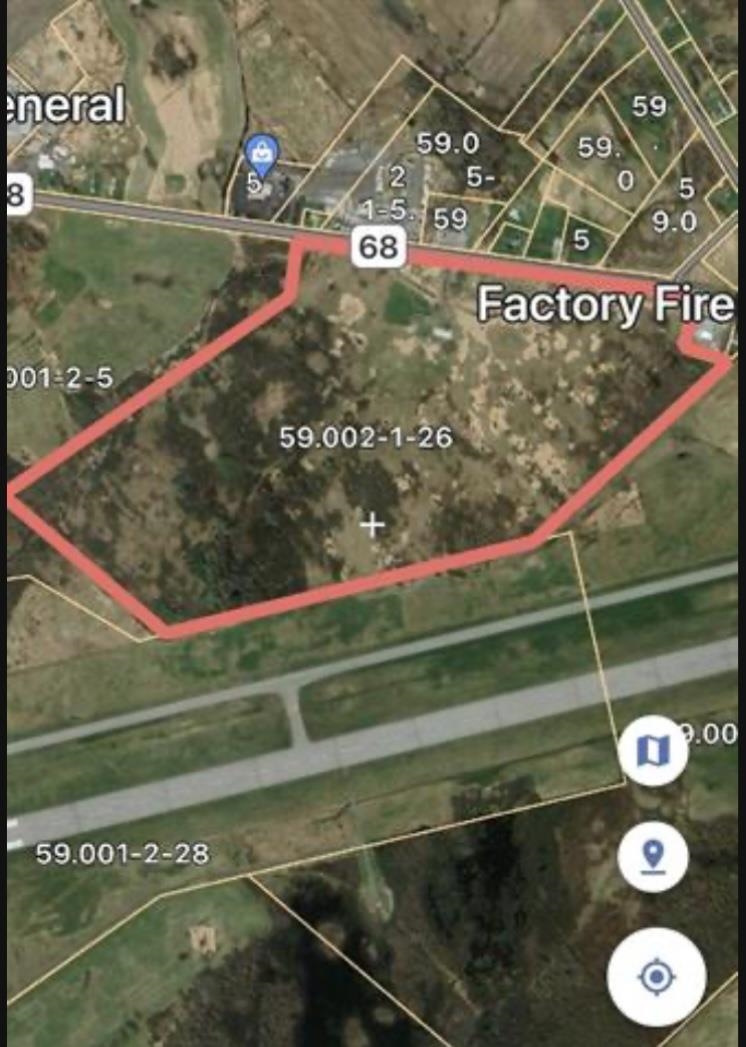Center map on my current location
The width and height of the screenshot is (746, 1047).
[656, 976]
